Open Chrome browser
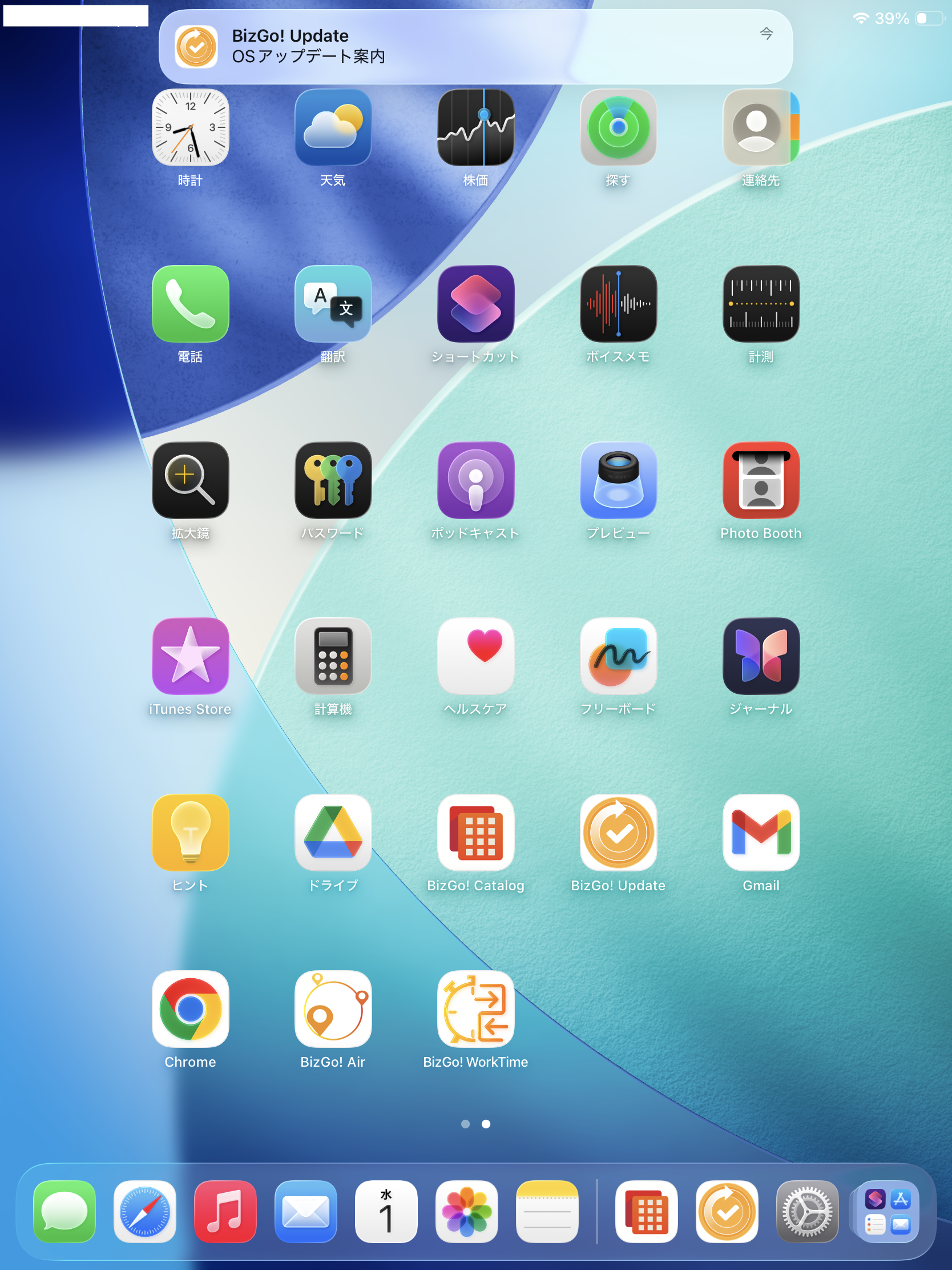This screenshot has height=1270, width=952. [x=190, y=1009]
